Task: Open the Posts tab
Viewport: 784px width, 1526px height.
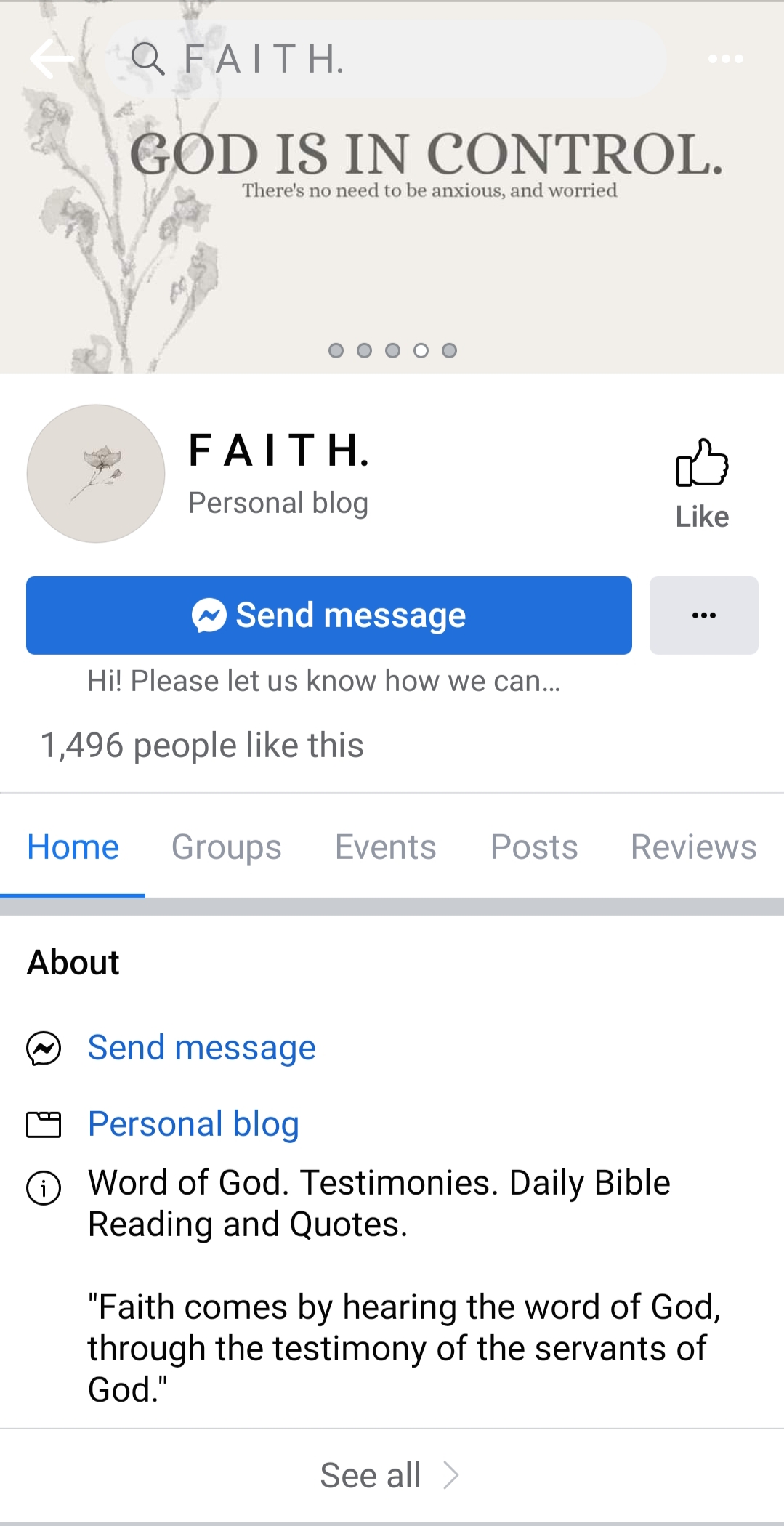Action: click(x=533, y=847)
